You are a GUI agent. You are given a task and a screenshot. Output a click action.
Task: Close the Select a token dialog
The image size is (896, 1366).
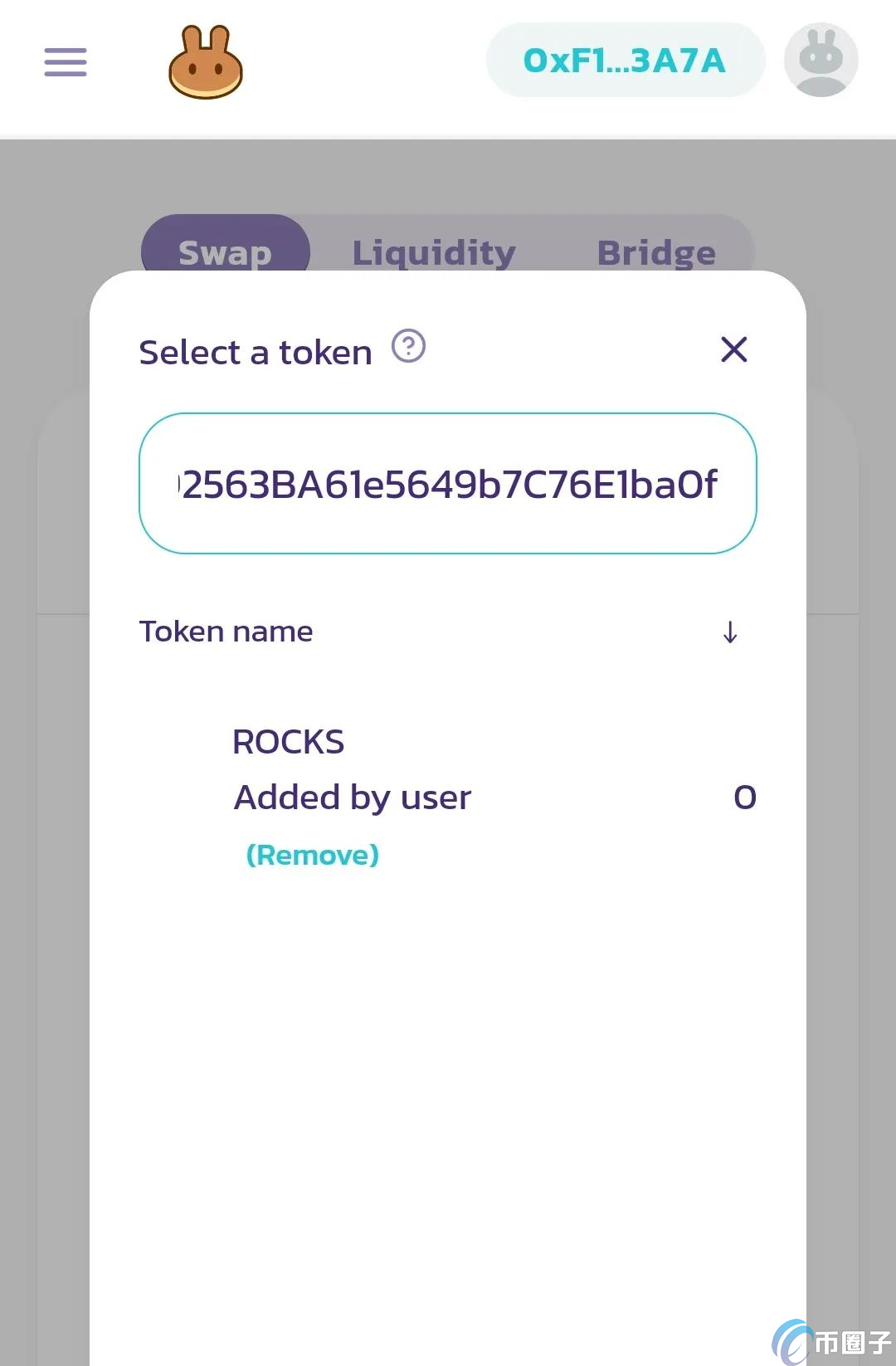pyautogui.click(x=734, y=349)
